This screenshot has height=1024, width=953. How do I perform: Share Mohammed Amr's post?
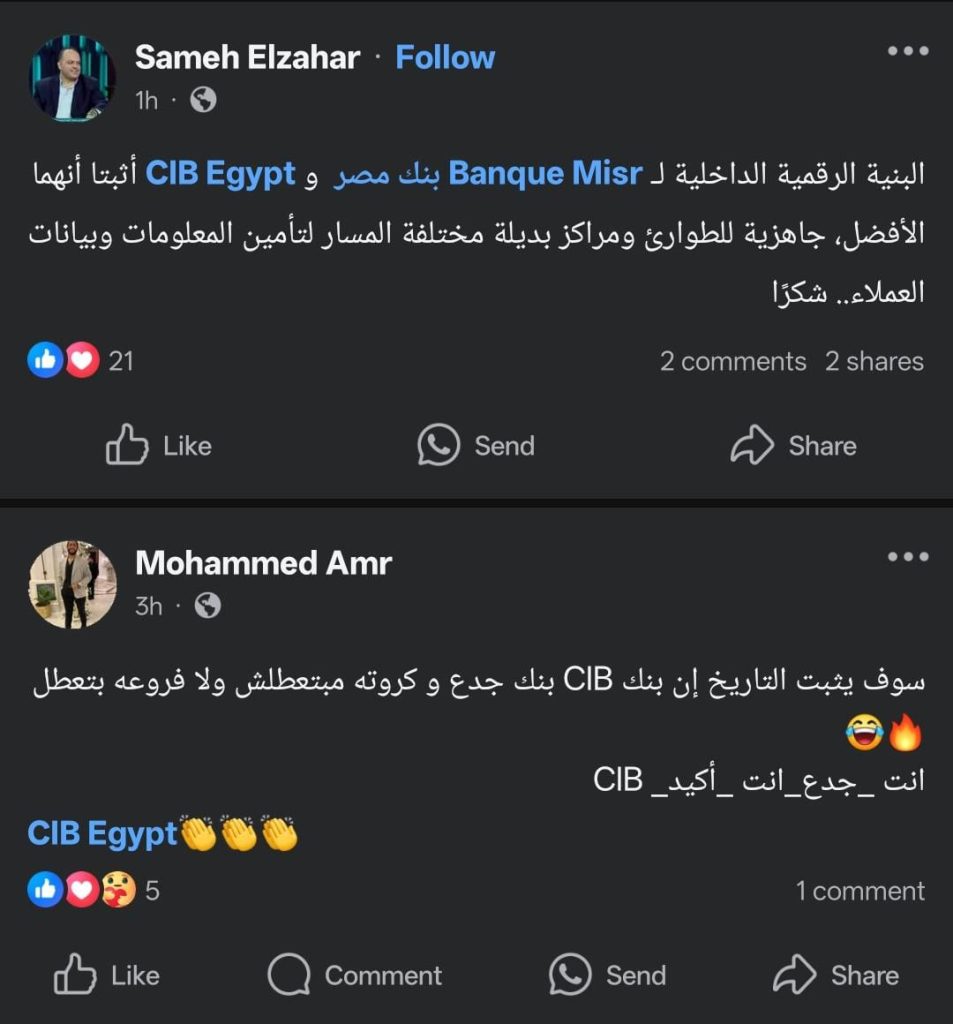click(836, 975)
